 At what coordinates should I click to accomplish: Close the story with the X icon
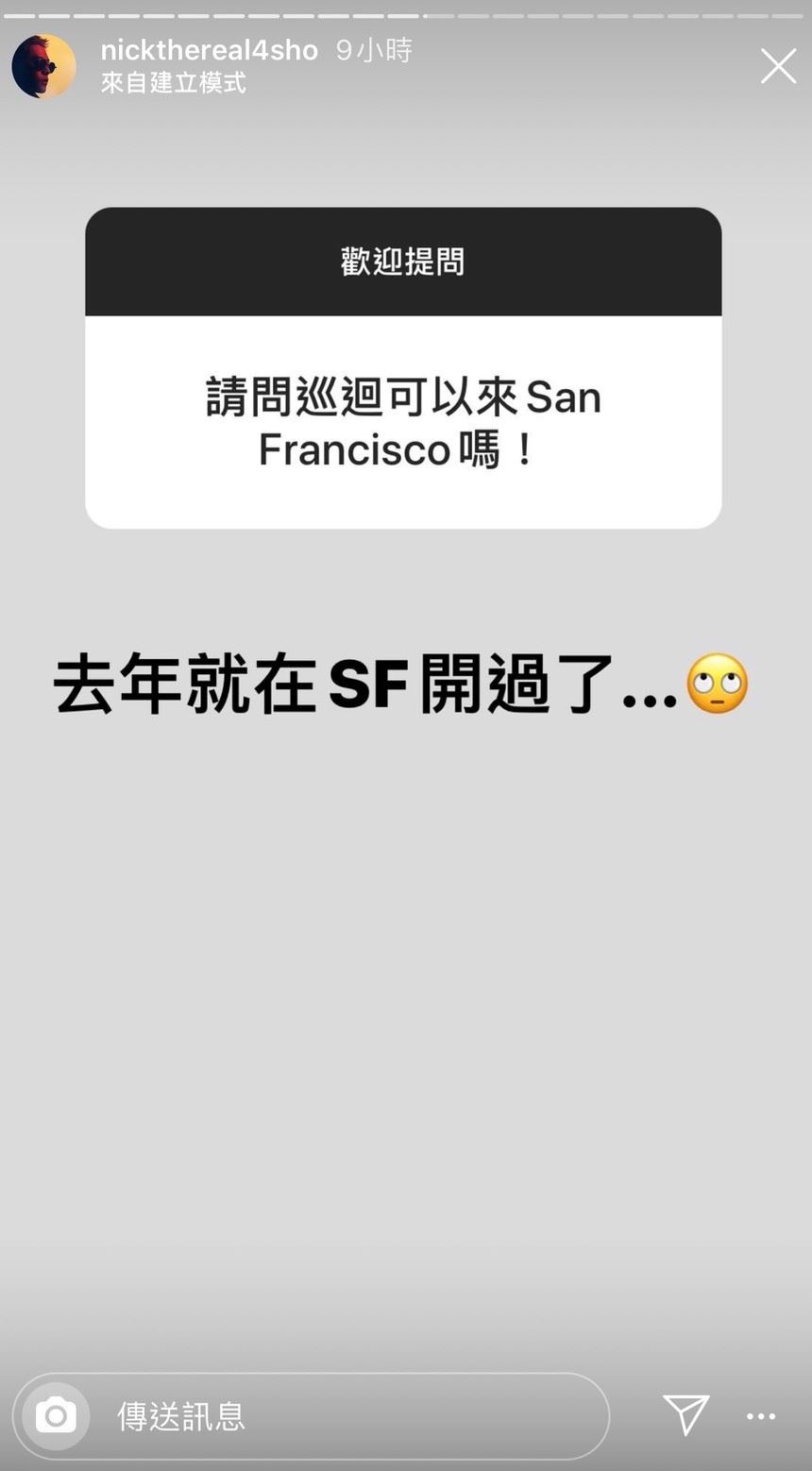778,66
